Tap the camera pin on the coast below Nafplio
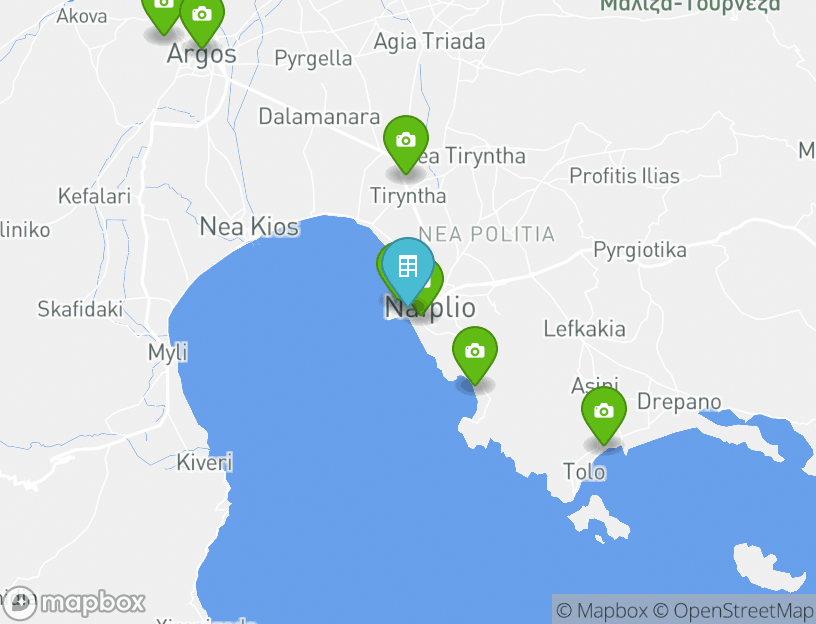Image resolution: width=816 pixels, height=624 pixels. (475, 352)
